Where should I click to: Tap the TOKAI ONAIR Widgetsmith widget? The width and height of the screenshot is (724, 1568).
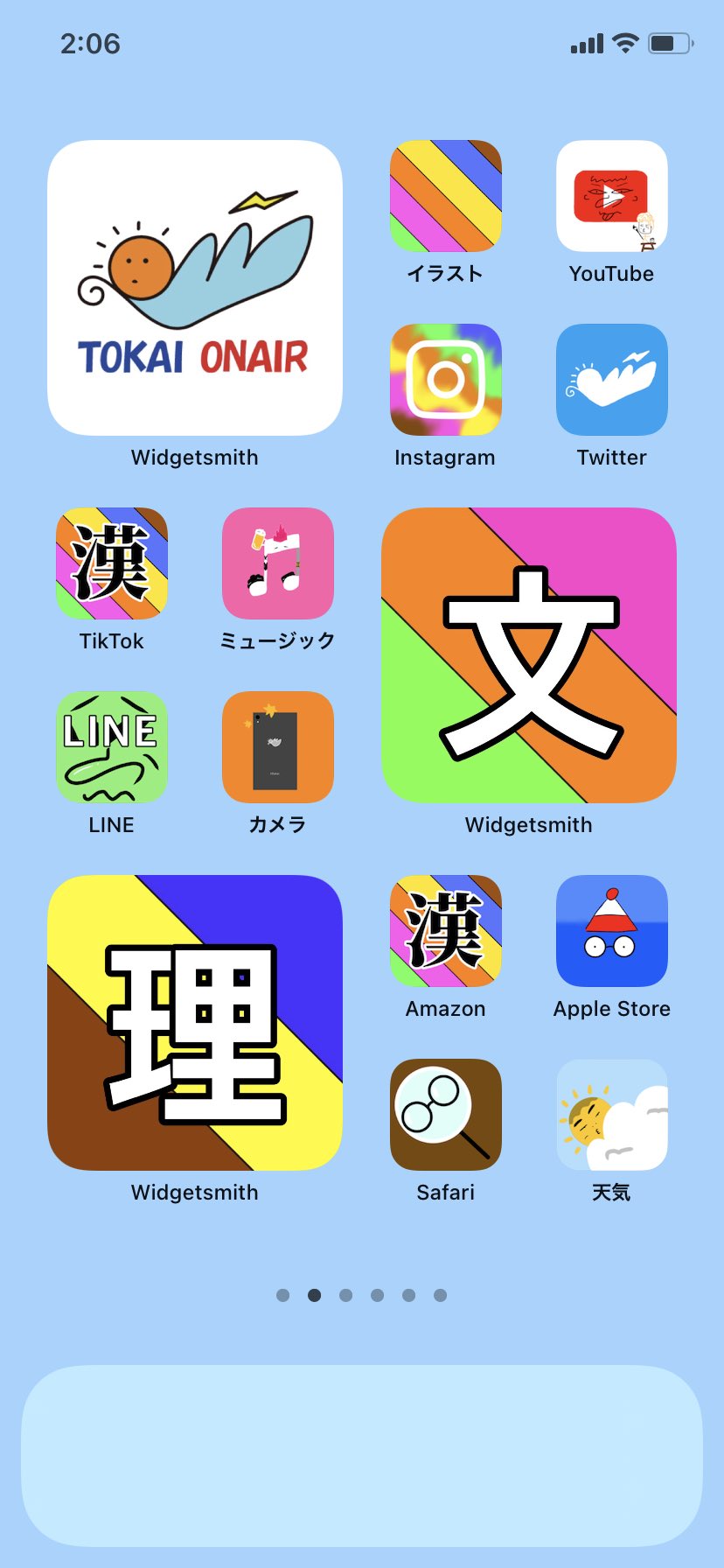193,287
